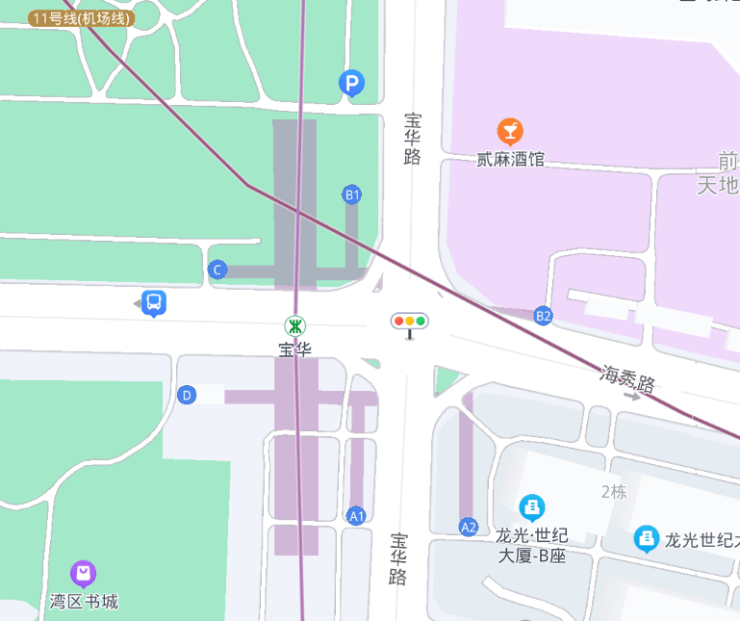
Task: Open 龙光·世纪大厦-B座 building marker
Action: click(532, 507)
